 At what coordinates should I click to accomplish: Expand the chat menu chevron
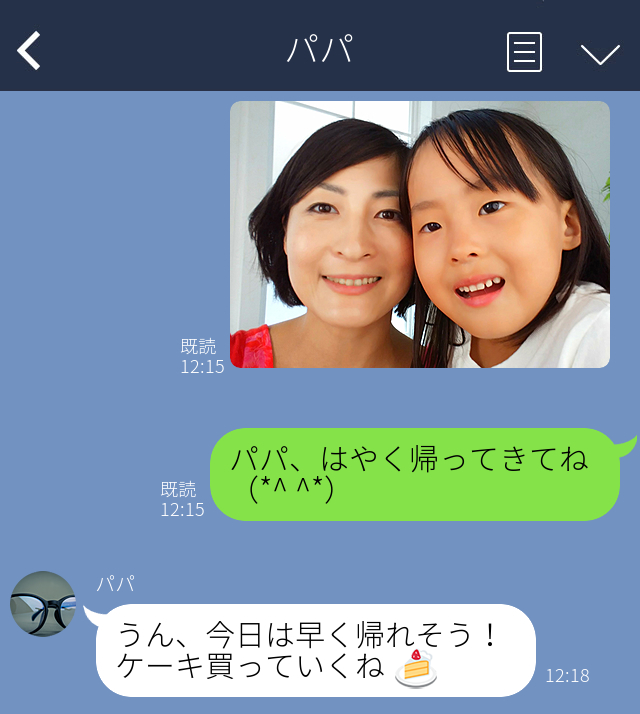click(x=600, y=53)
